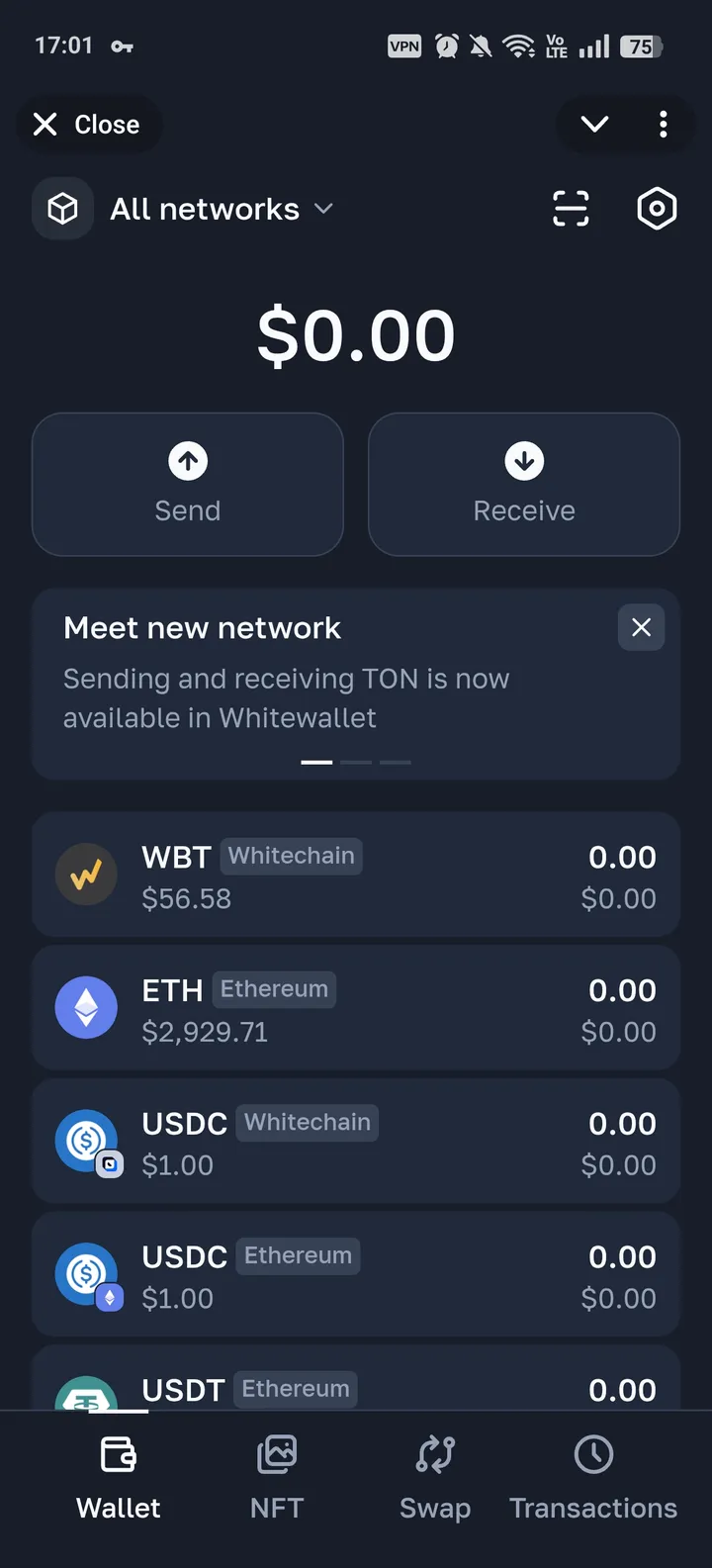Open the QR code scanner icon

coord(571,209)
